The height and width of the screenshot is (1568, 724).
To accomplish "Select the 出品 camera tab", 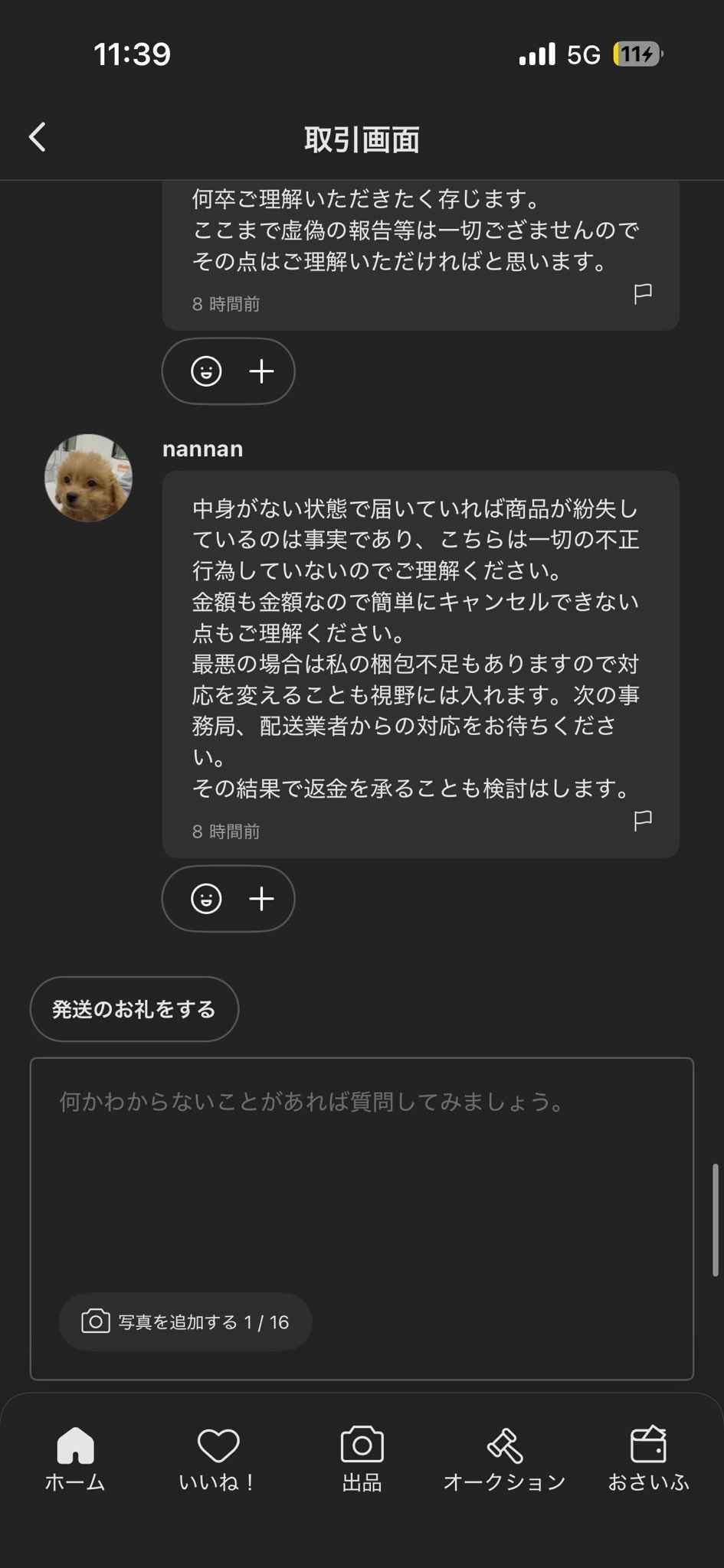I will point(362,1459).
